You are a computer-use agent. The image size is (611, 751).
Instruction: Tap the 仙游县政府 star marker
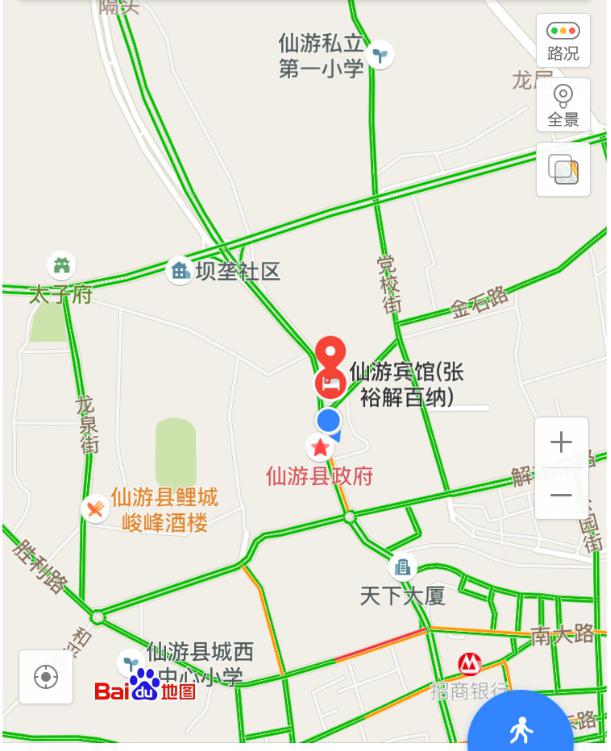click(x=320, y=447)
